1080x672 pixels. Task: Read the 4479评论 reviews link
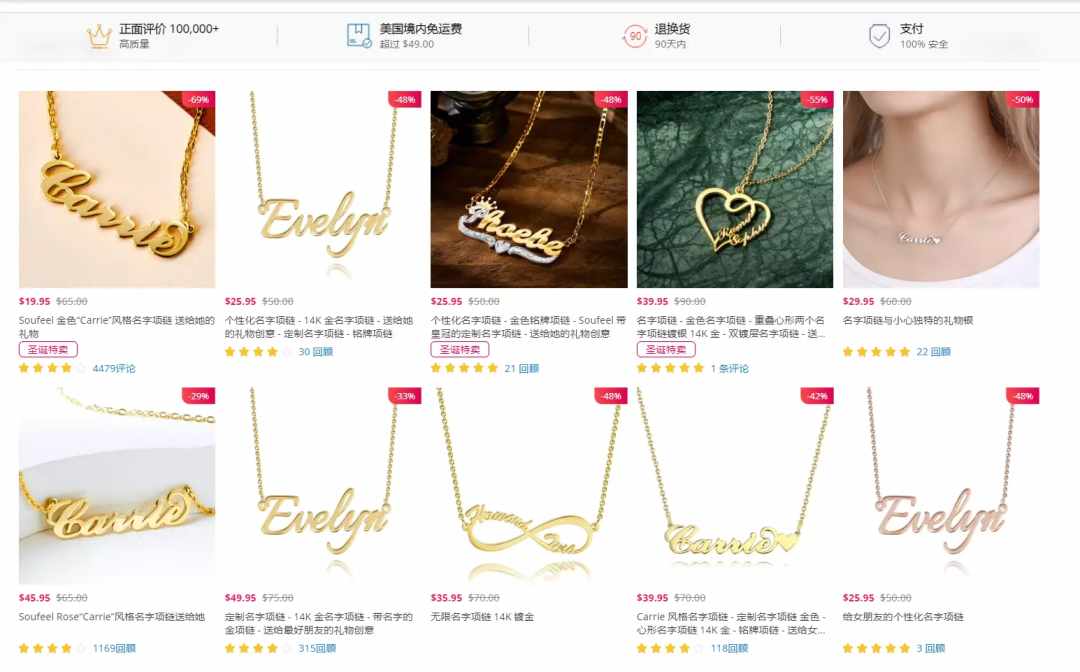114,369
